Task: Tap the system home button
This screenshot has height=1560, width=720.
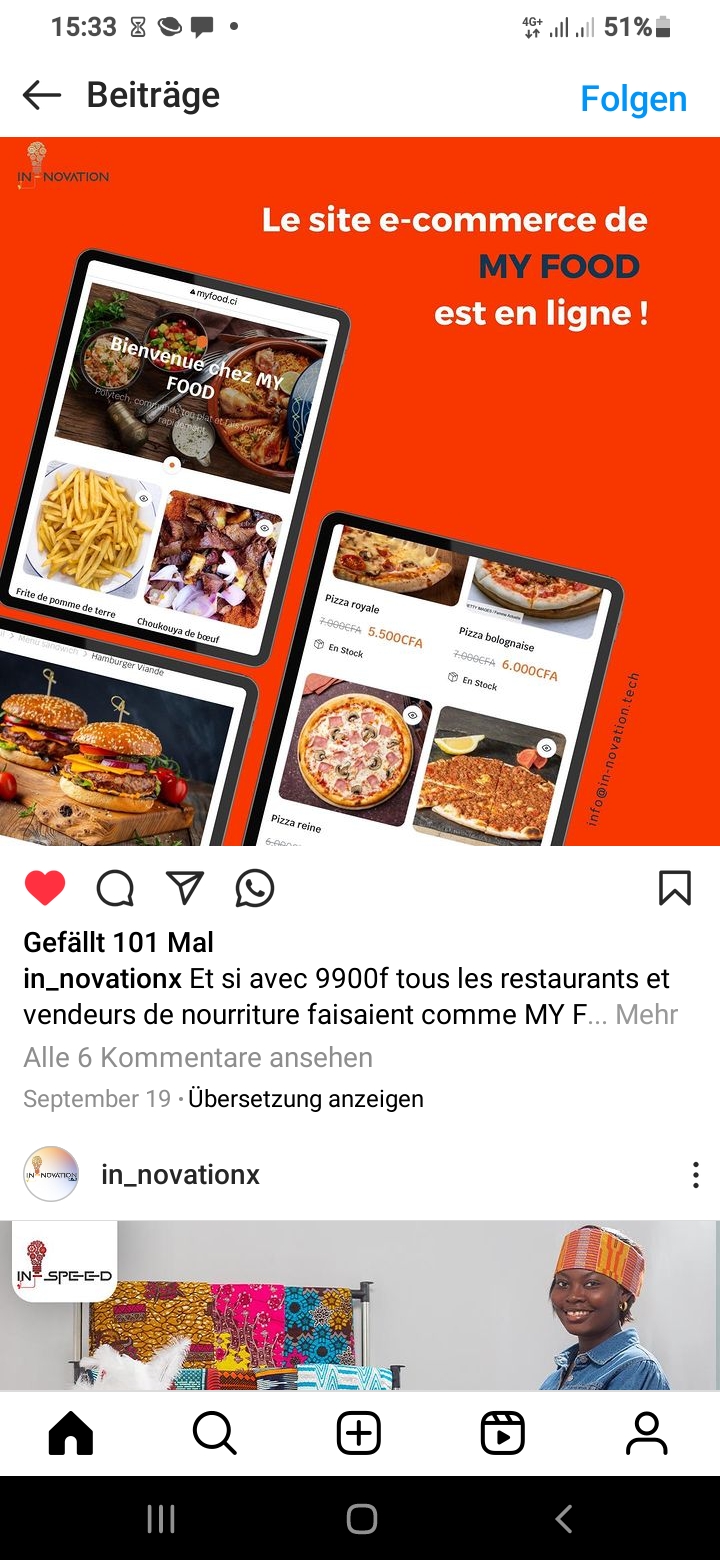Action: 361,1519
